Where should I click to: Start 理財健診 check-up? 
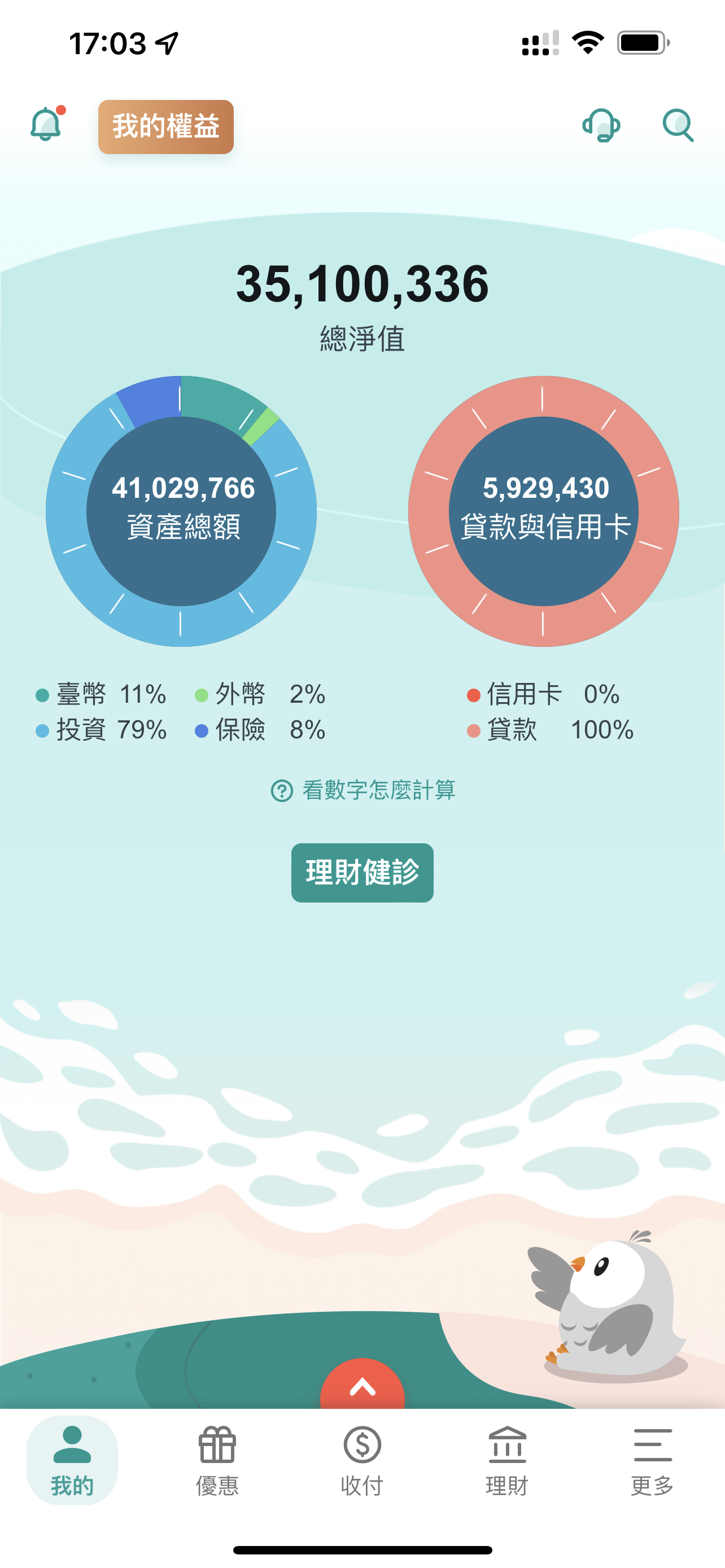coord(362,872)
